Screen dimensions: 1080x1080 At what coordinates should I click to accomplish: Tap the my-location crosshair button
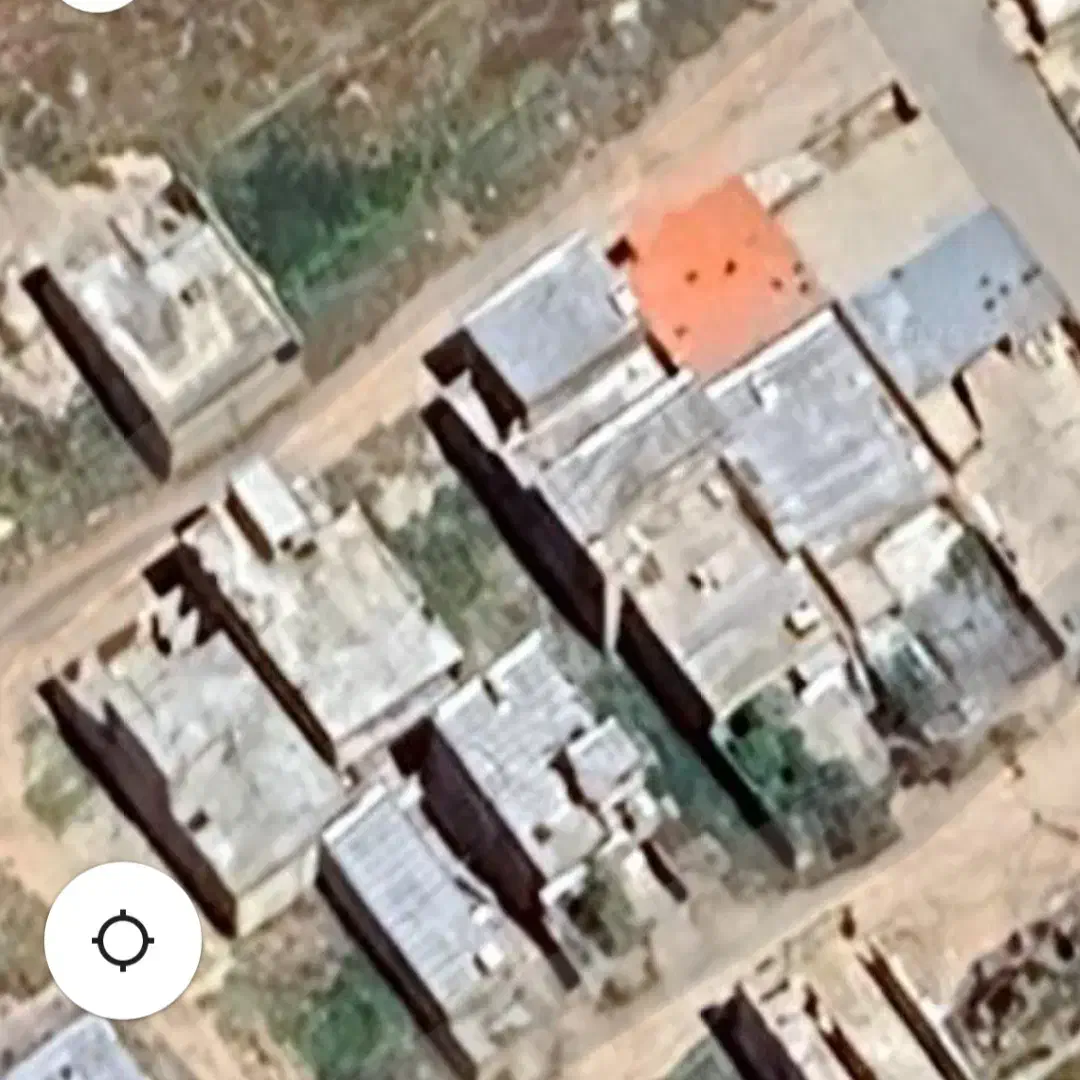pyautogui.click(x=123, y=940)
